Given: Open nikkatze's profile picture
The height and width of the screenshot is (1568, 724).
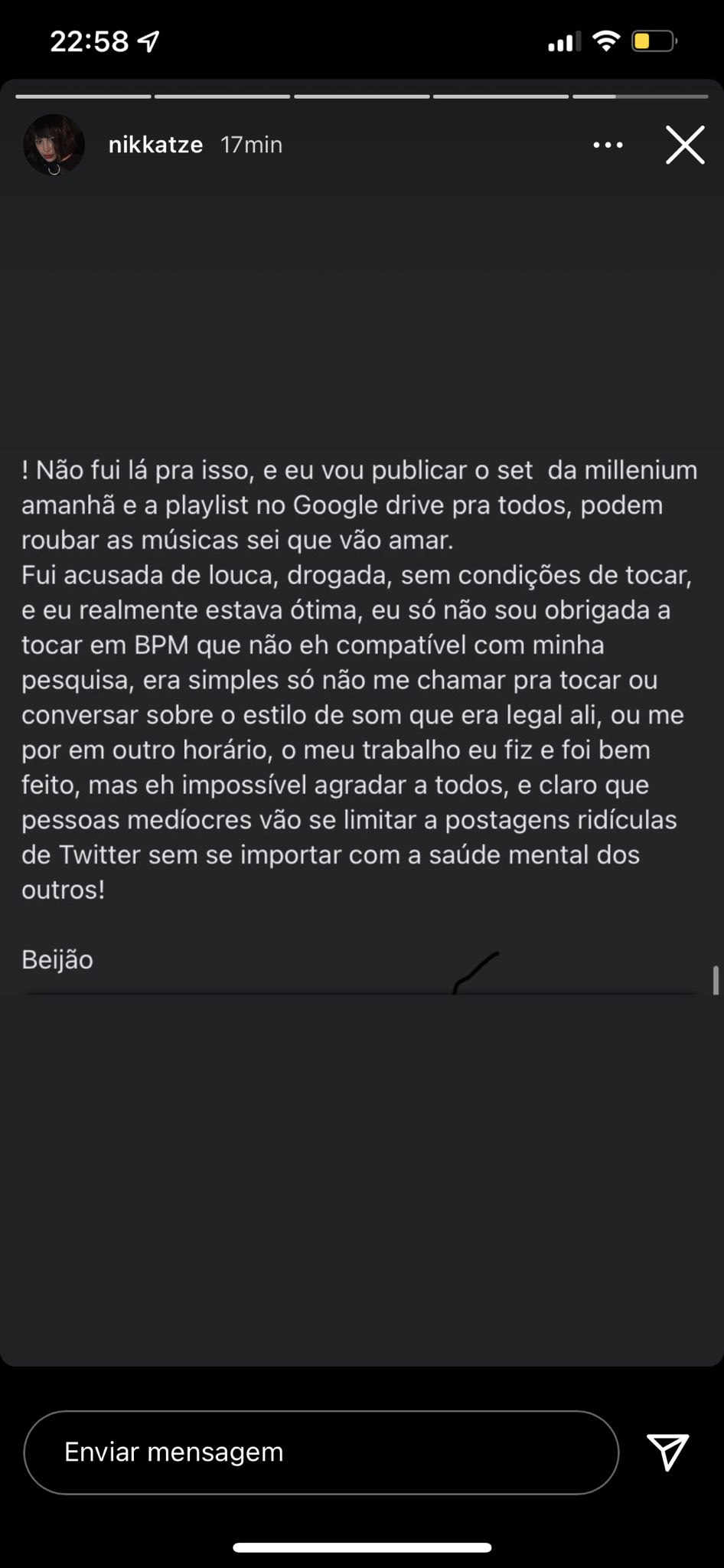Looking at the screenshot, I should 54,145.
